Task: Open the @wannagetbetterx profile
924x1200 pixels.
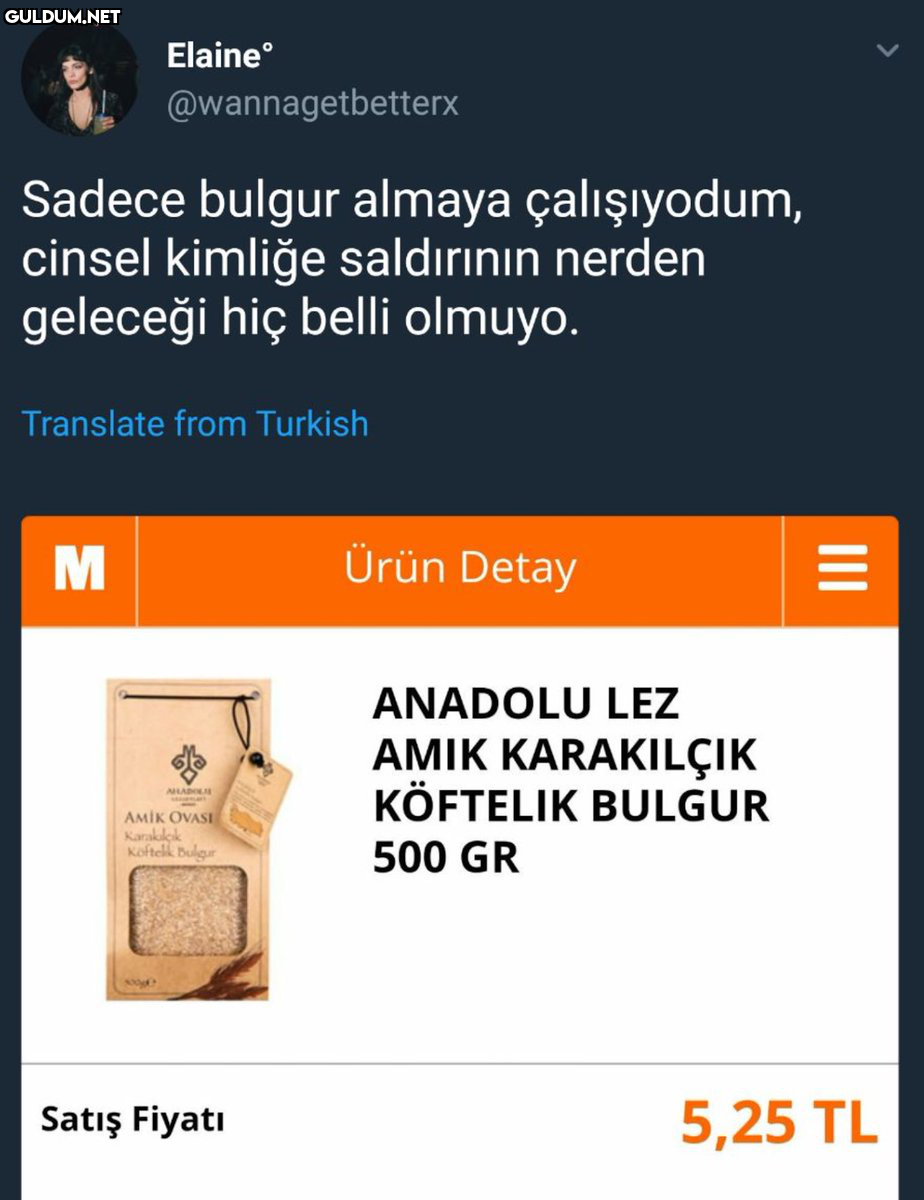Action: [312, 104]
